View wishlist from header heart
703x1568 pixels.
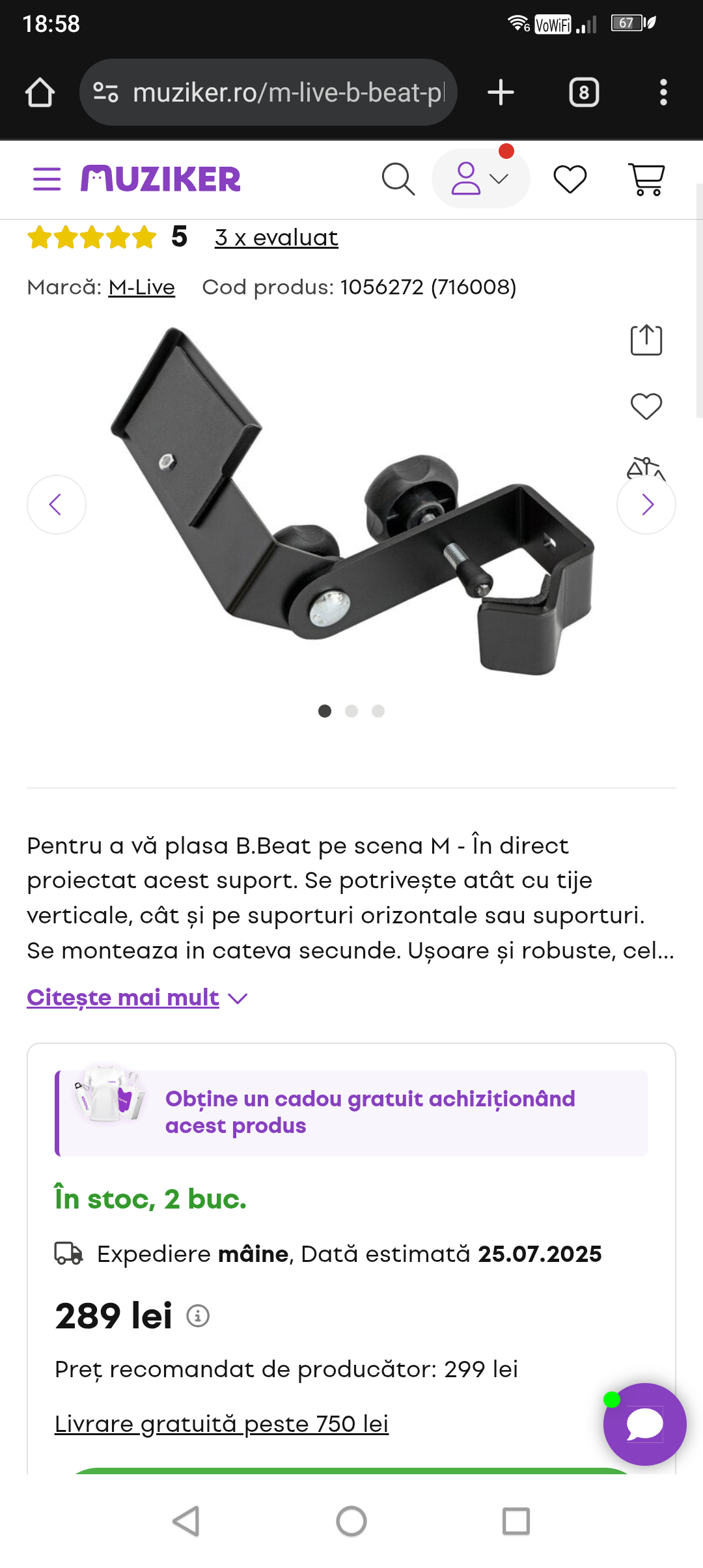tap(570, 179)
